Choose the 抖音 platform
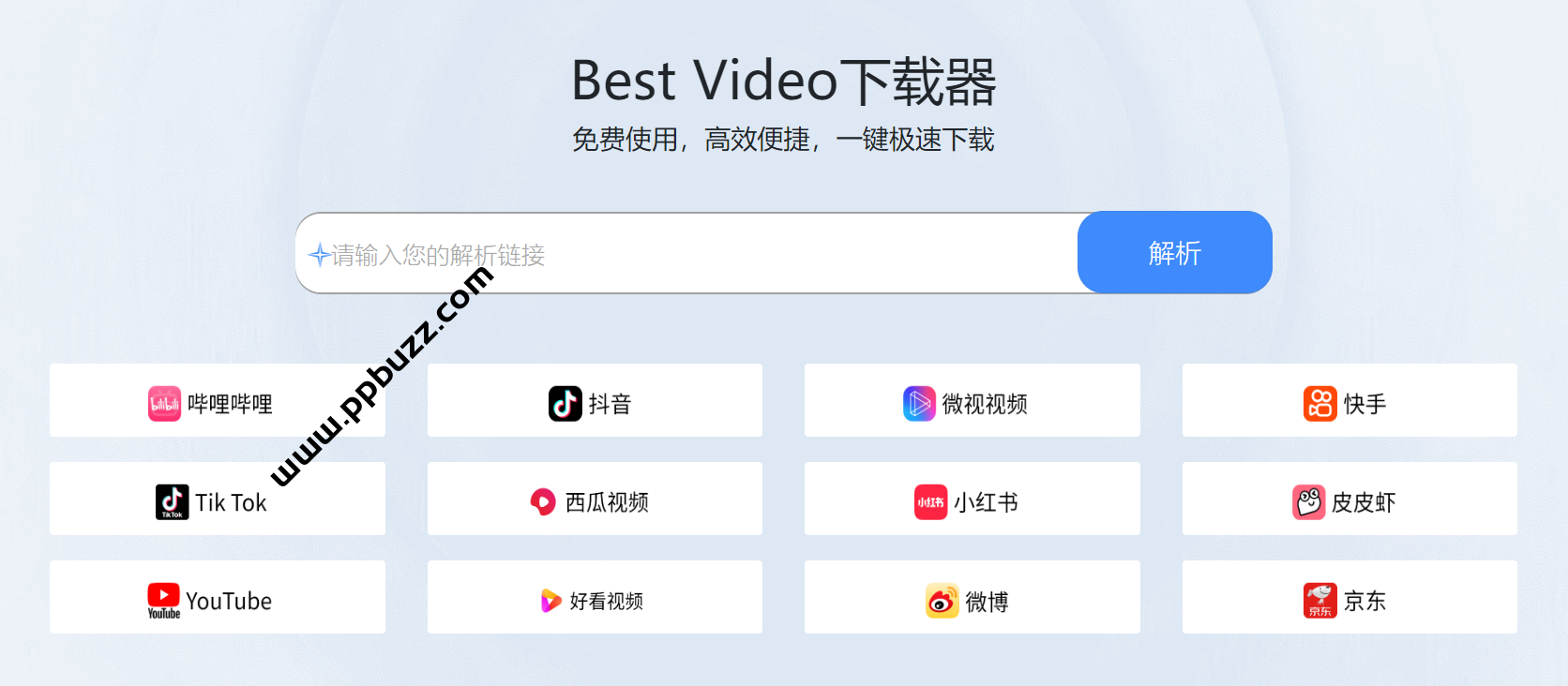This screenshot has width=1568, height=686. [595, 401]
